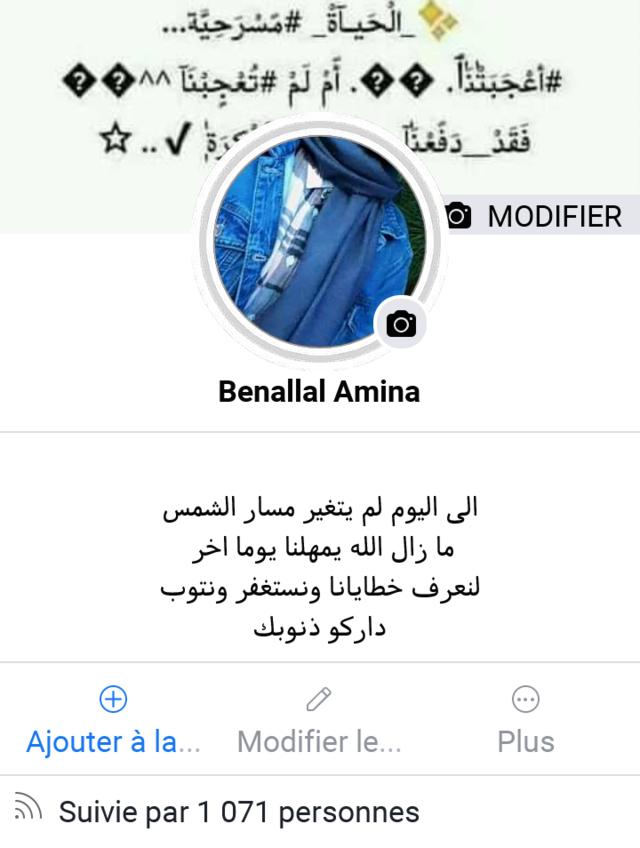Change profile picture via camera icon
640x848 pixels.
[x=401, y=324]
